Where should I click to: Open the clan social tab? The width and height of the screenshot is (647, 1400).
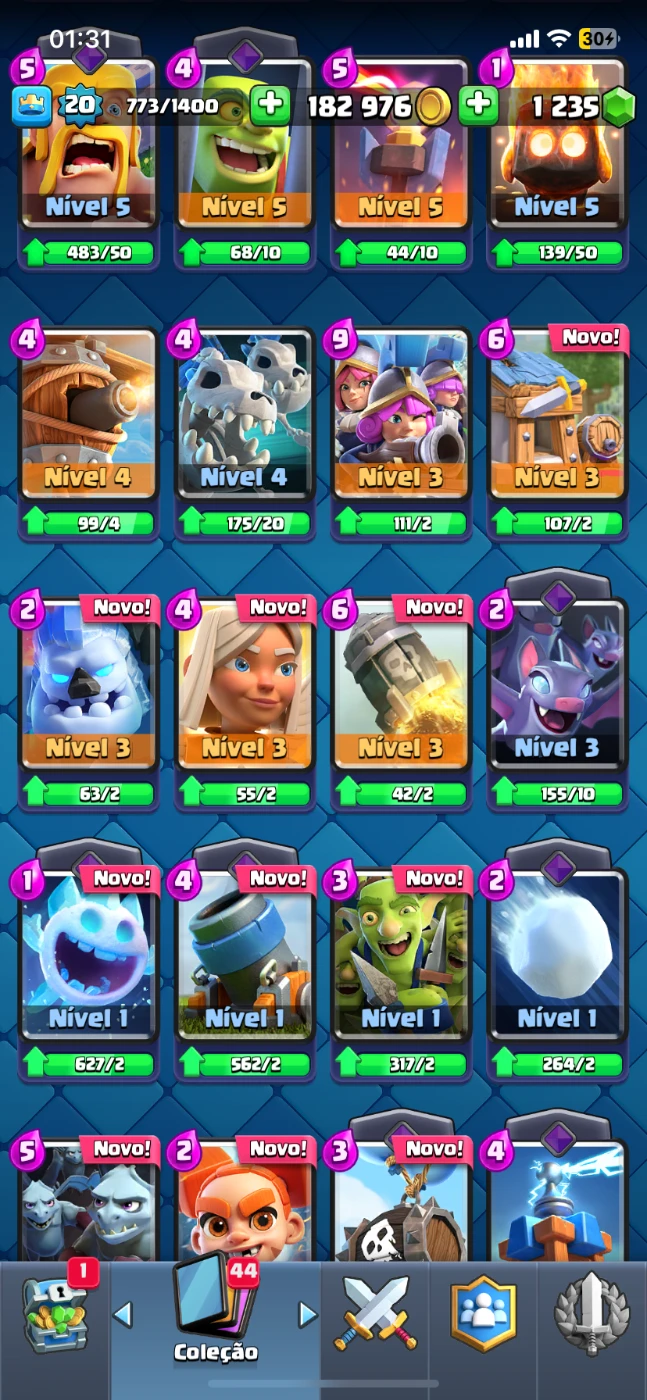[483, 1313]
